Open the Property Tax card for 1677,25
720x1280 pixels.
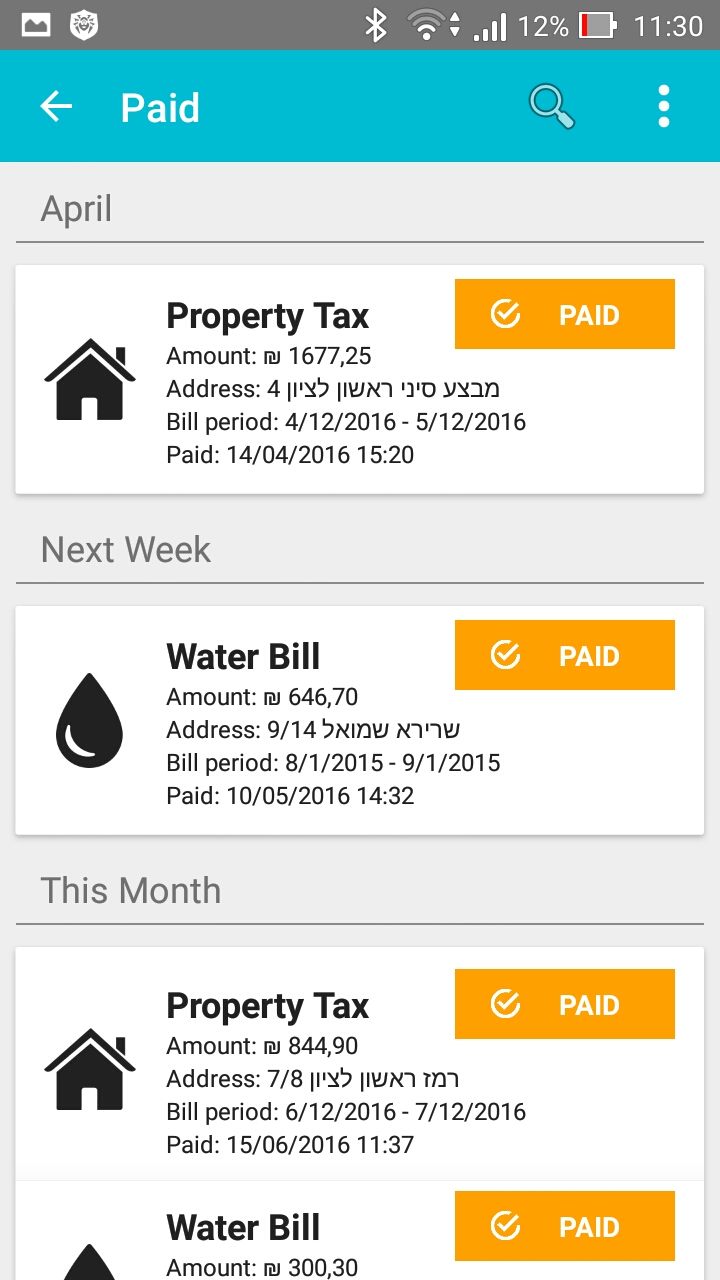[360, 379]
